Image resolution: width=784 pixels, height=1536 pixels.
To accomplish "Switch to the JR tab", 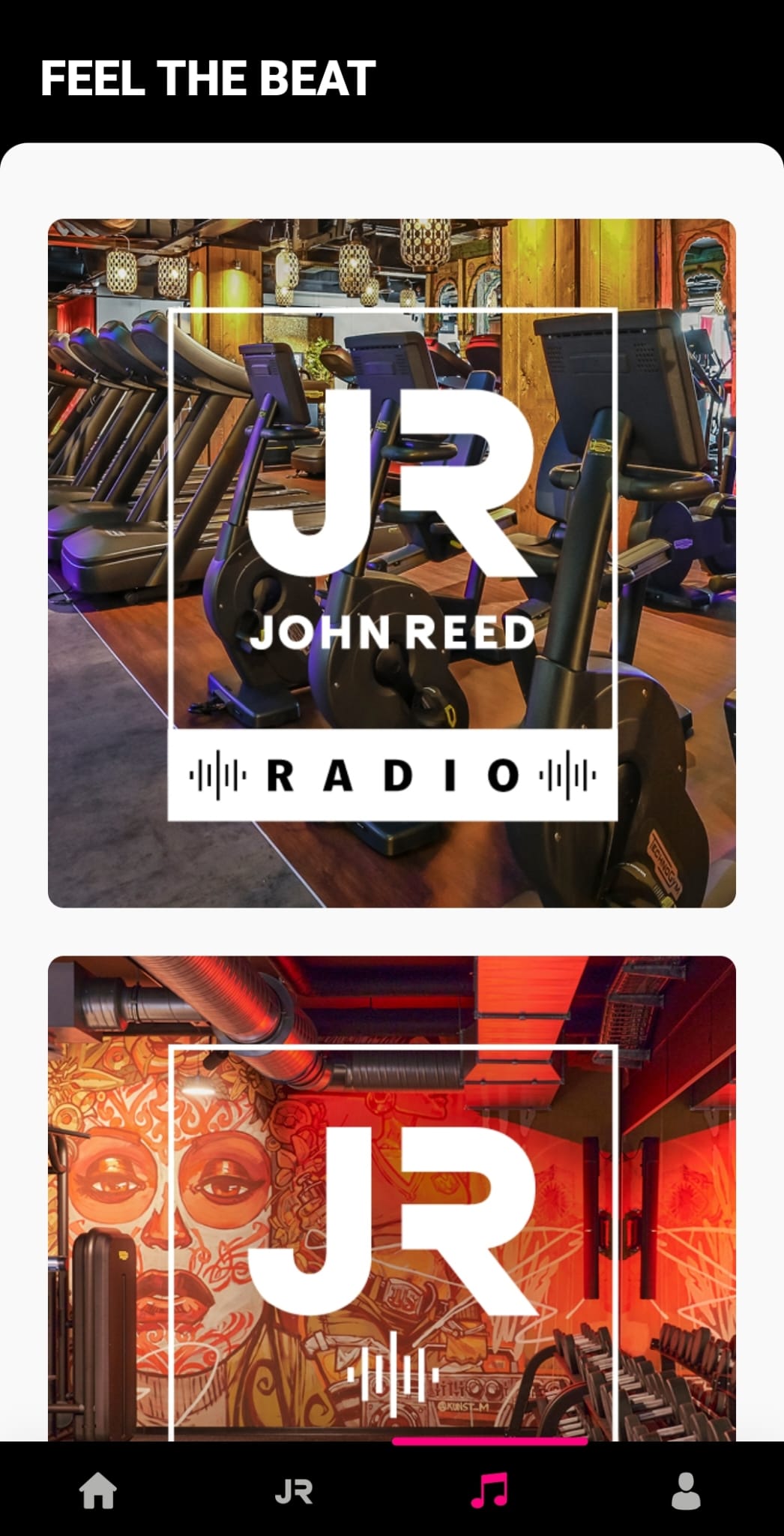I will pos(294,1492).
